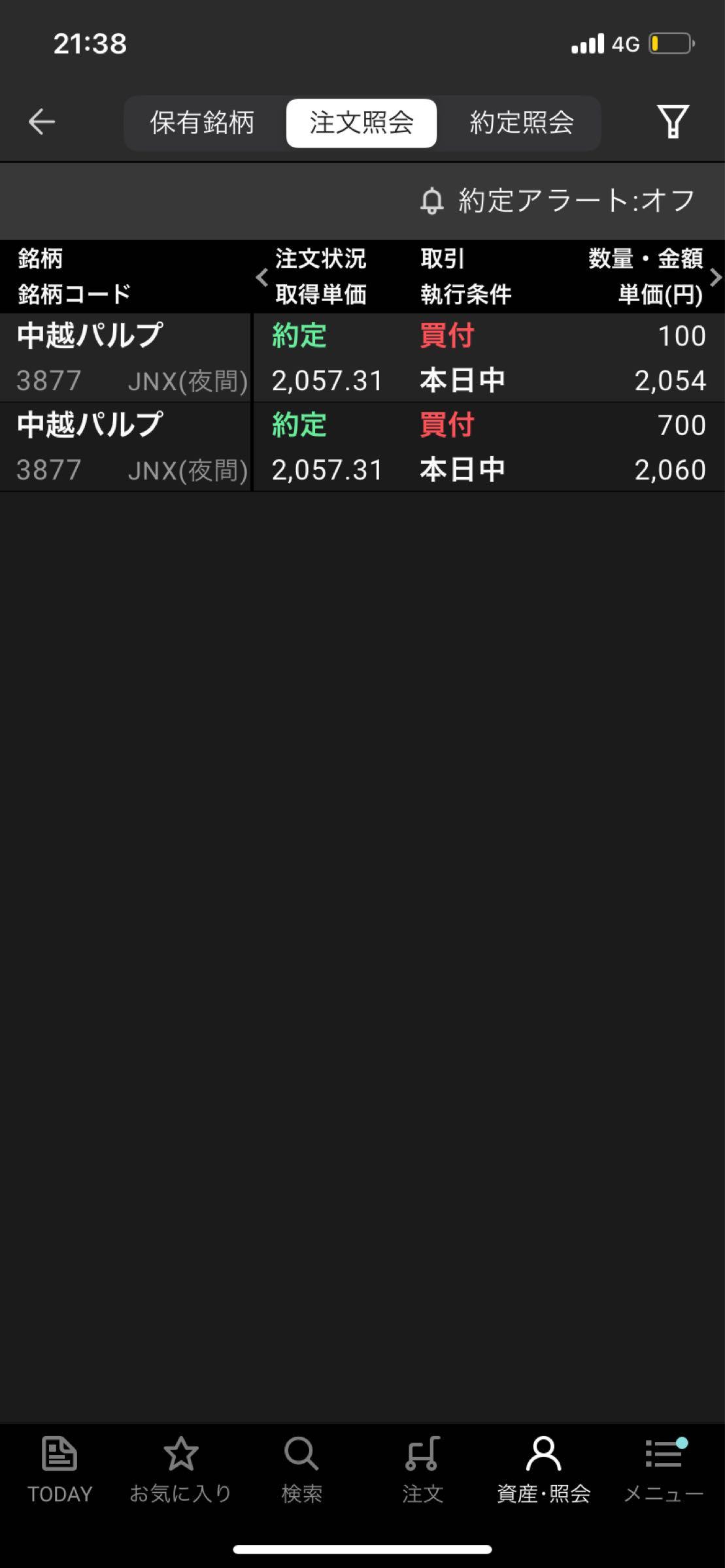Open the メニュー menu tab
This screenshot has height=1568, width=725.
click(664, 1469)
